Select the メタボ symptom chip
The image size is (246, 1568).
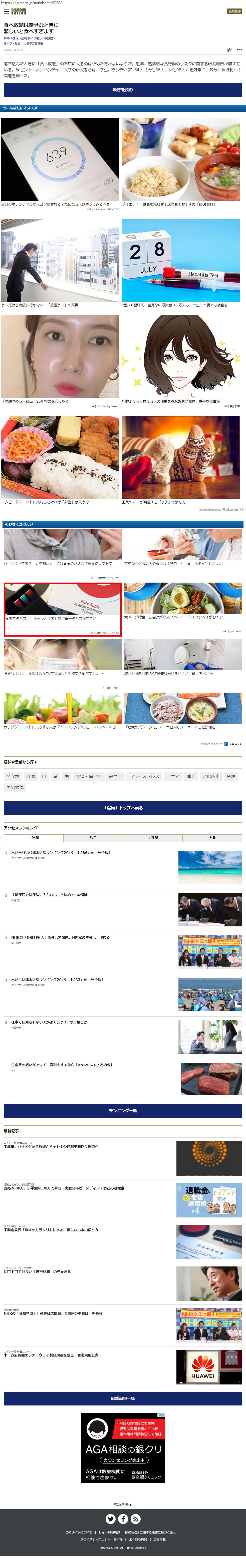[13, 777]
